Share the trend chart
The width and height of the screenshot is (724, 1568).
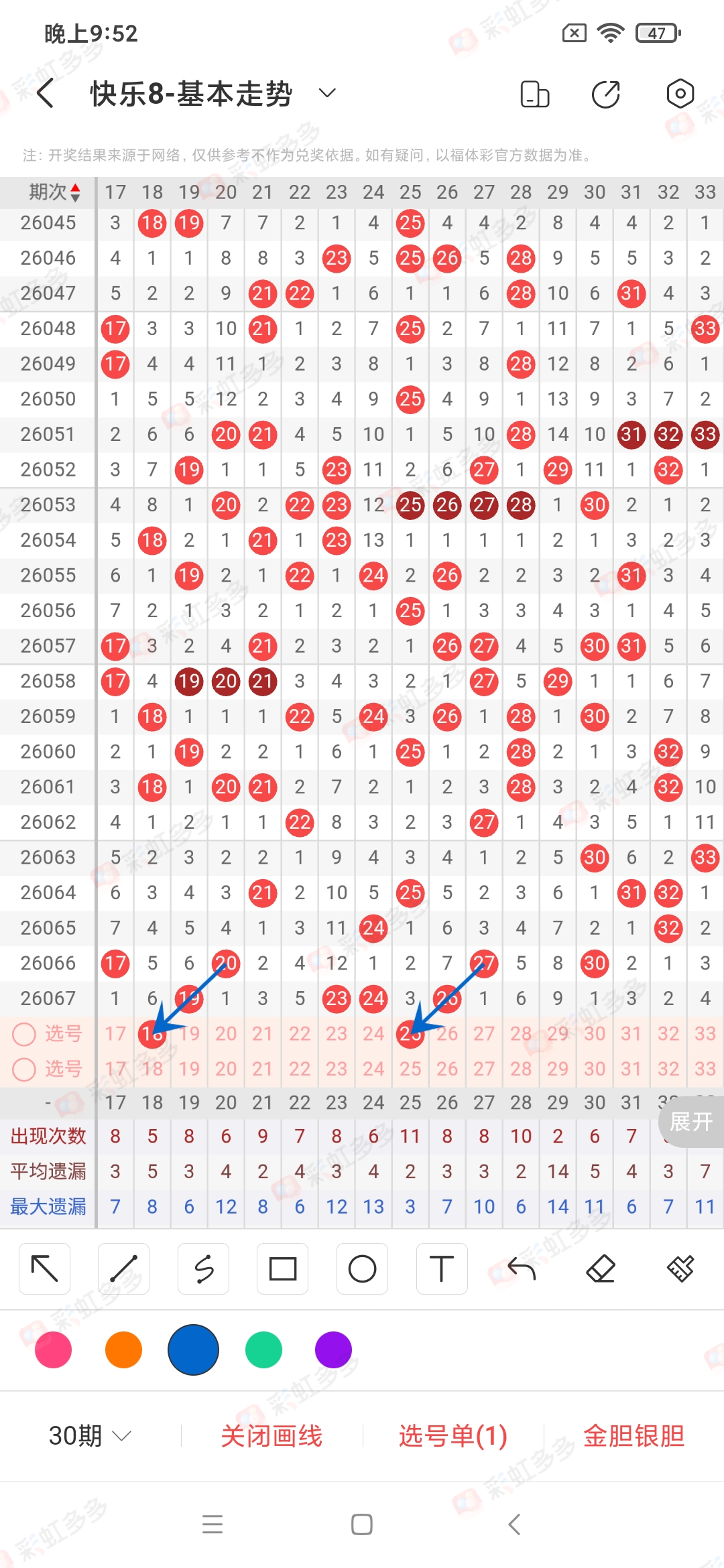tap(606, 94)
